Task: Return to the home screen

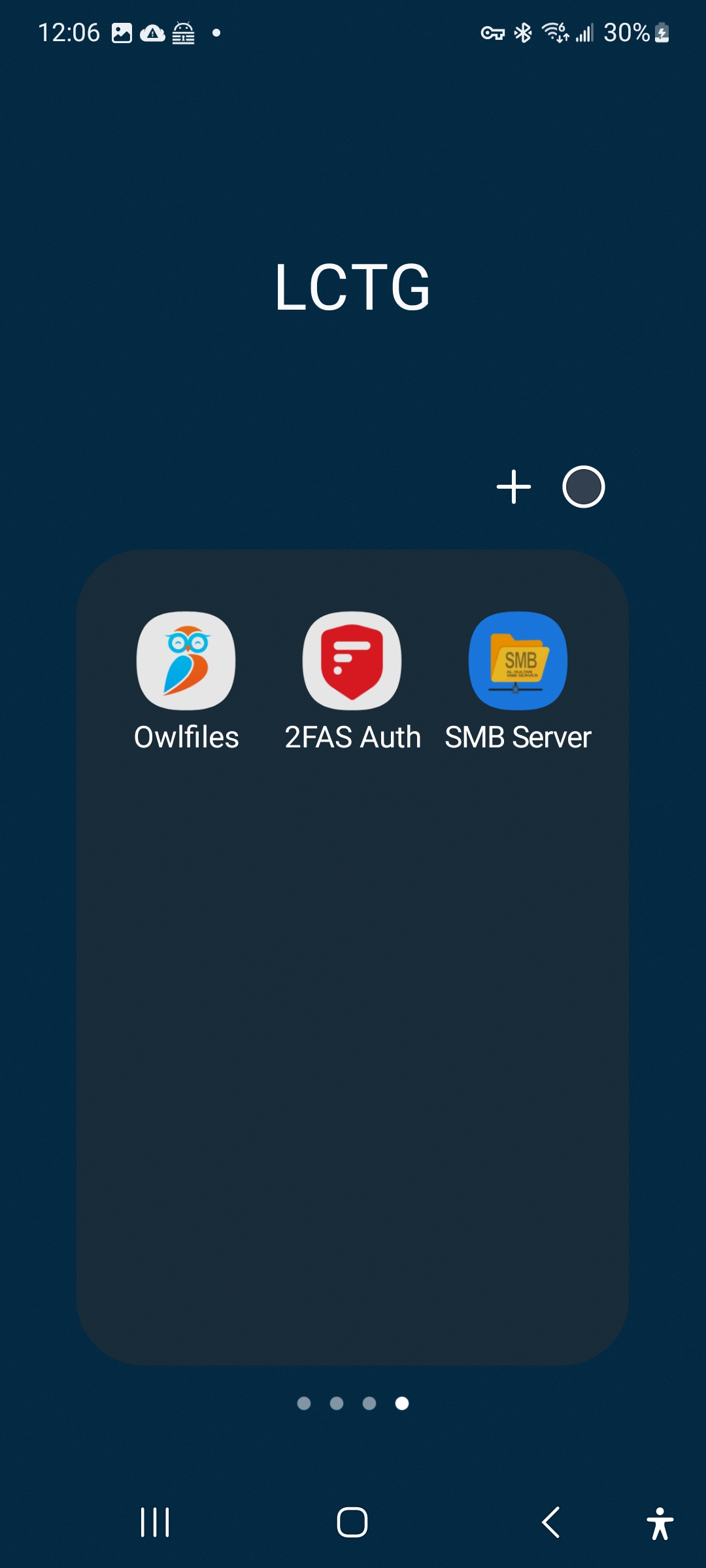Action: click(x=352, y=1522)
